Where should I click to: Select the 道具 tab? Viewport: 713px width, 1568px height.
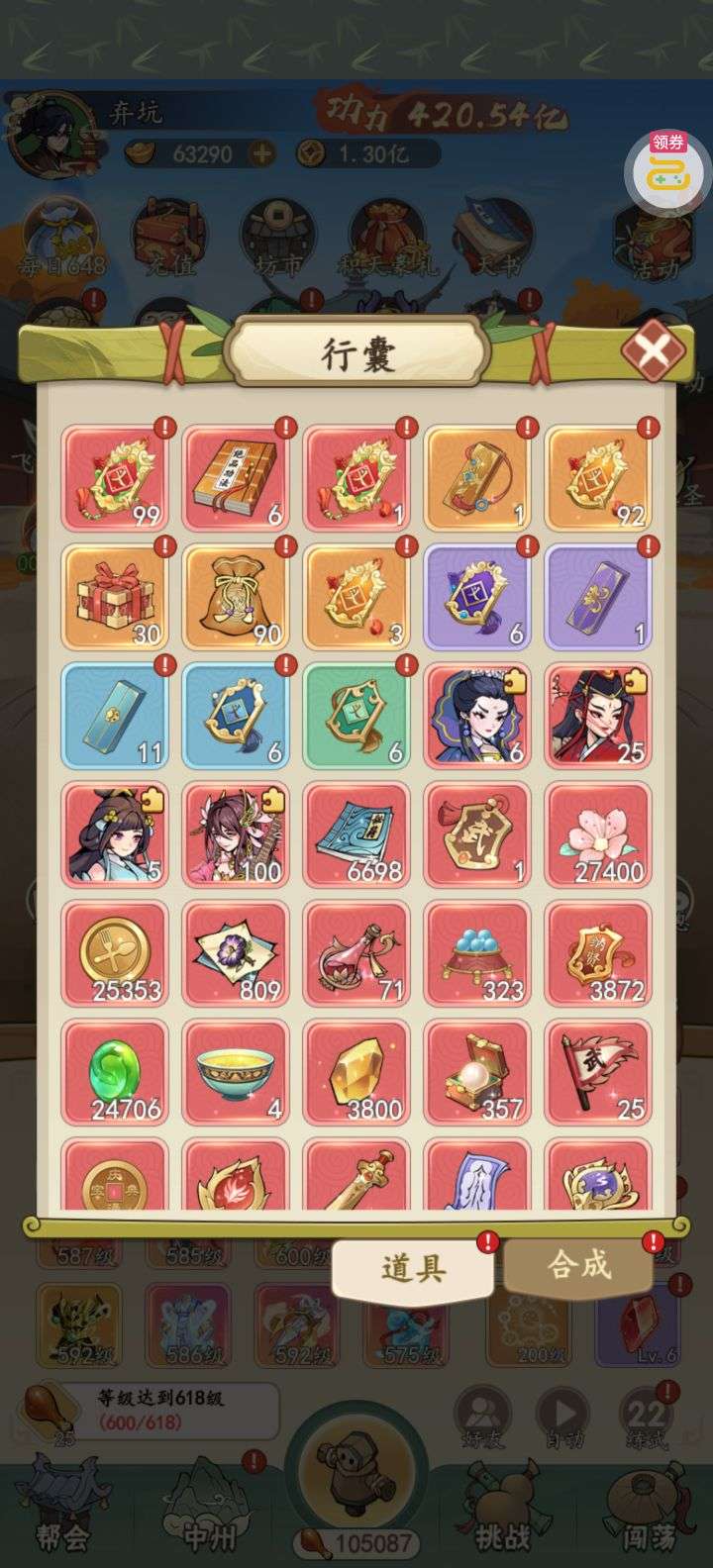click(412, 1269)
